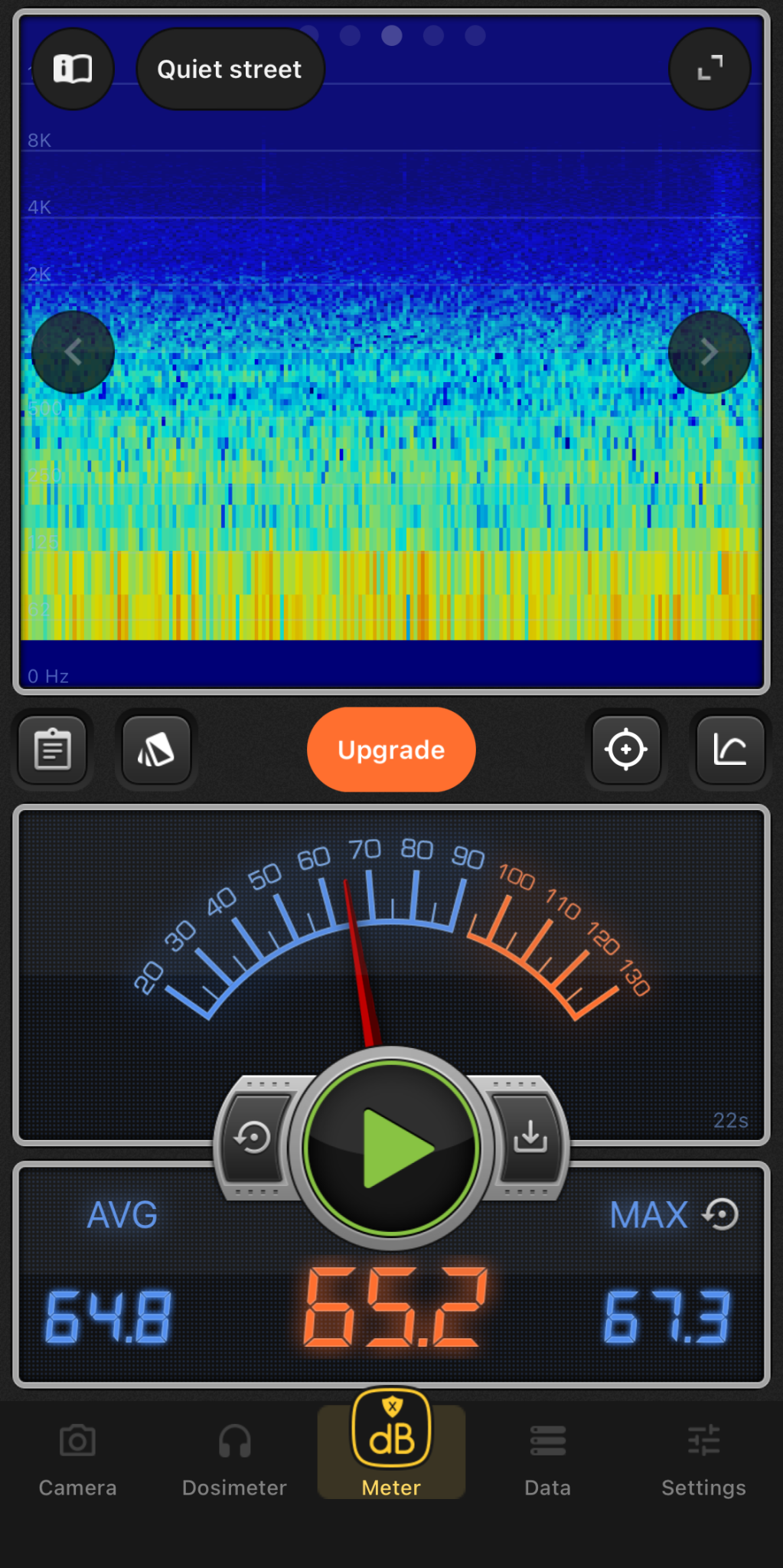Reset the MAX value
This screenshot has width=783, height=1568.
click(x=721, y=1214)
